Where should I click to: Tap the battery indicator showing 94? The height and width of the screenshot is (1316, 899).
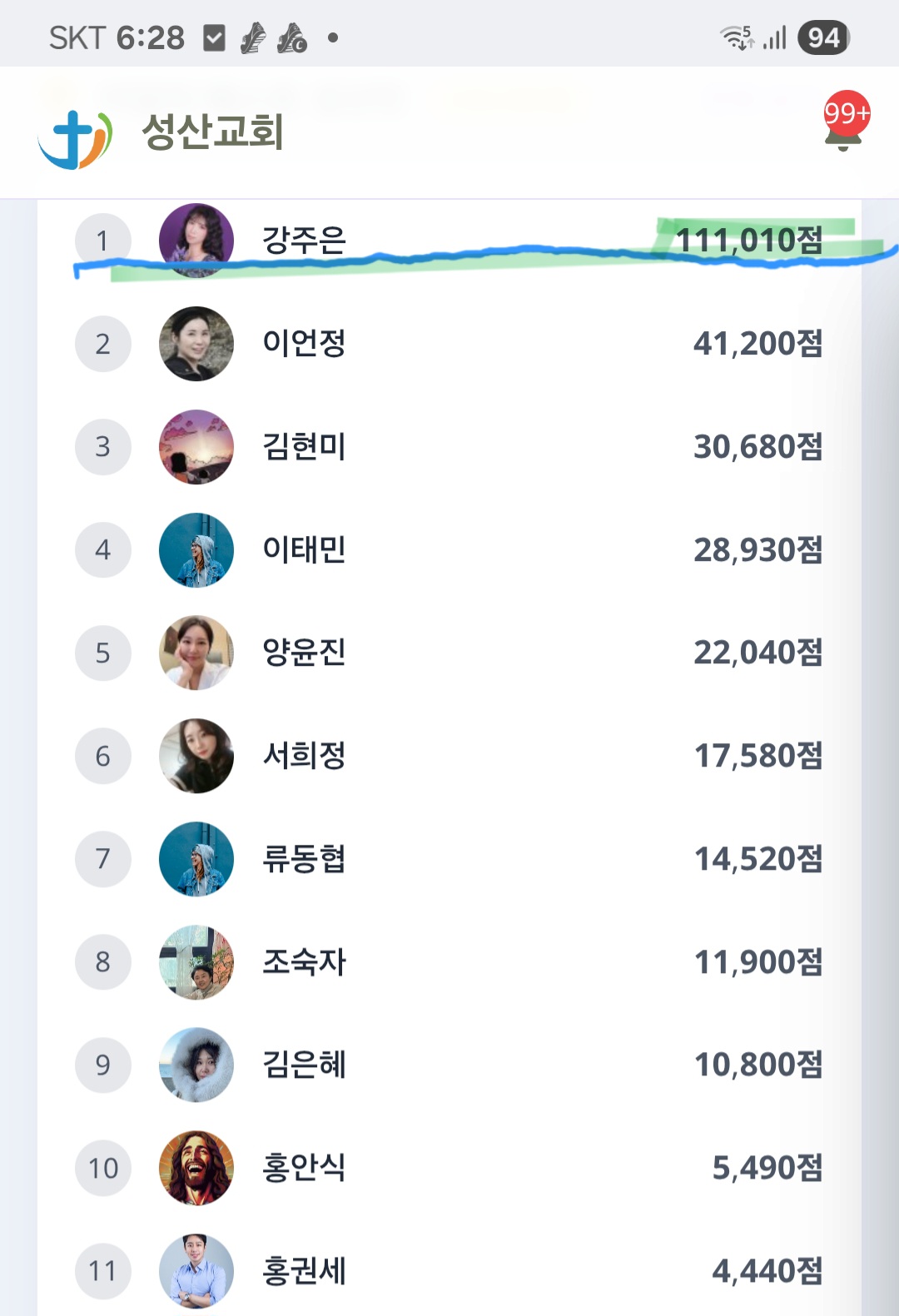822,35
